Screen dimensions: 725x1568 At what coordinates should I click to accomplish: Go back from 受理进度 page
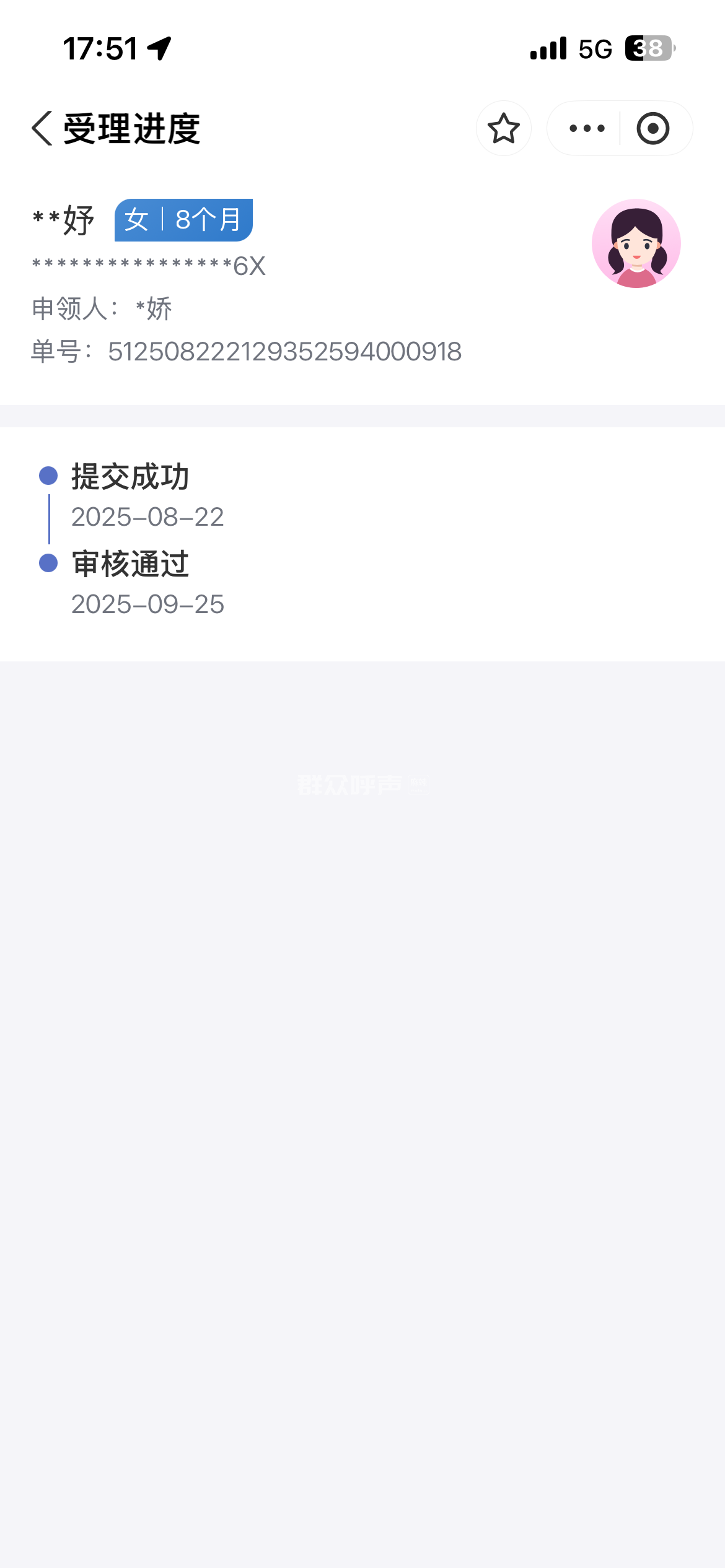pos(42,129)
